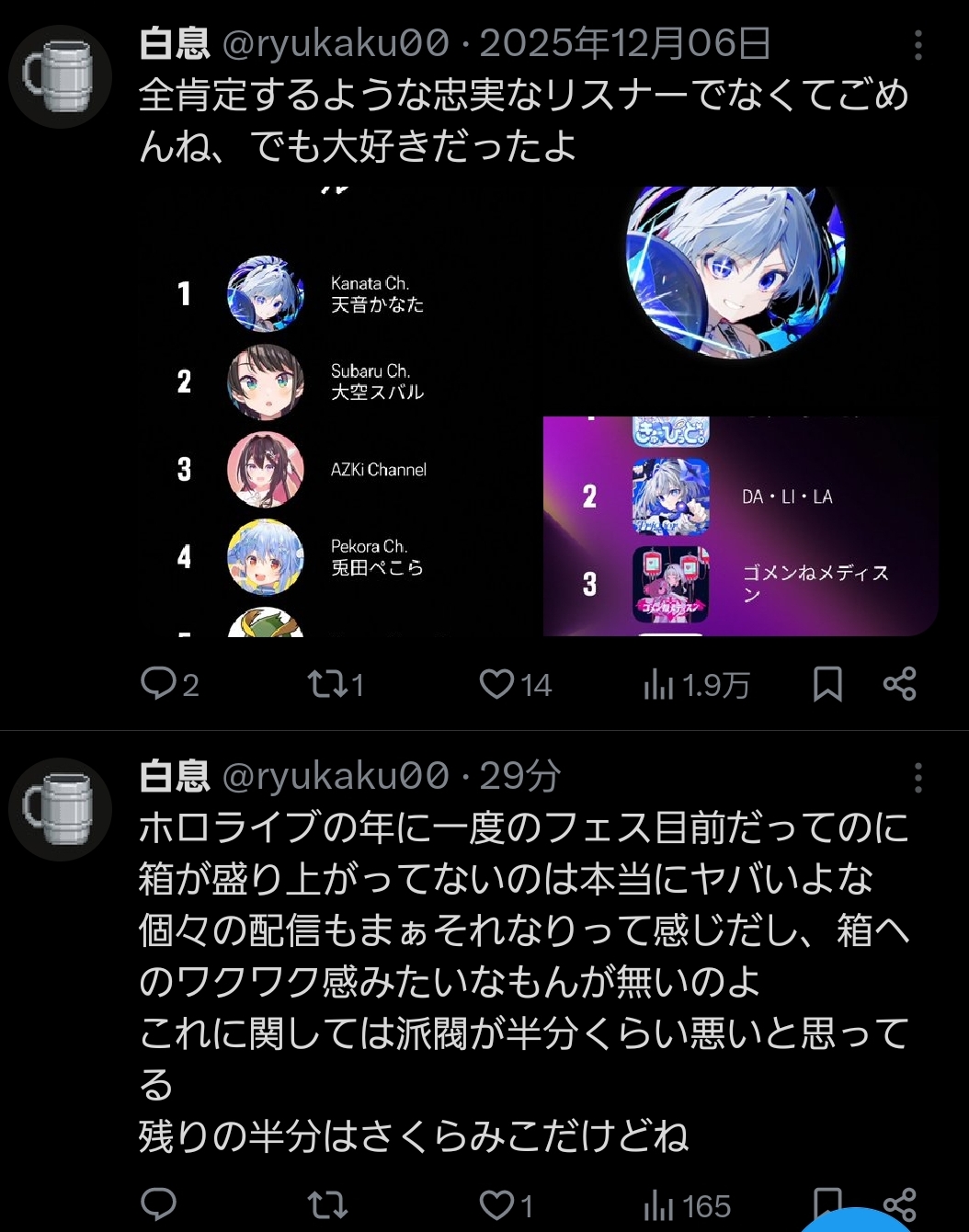
Task: Repost the 29分 post
Action: coord(327,1204)
